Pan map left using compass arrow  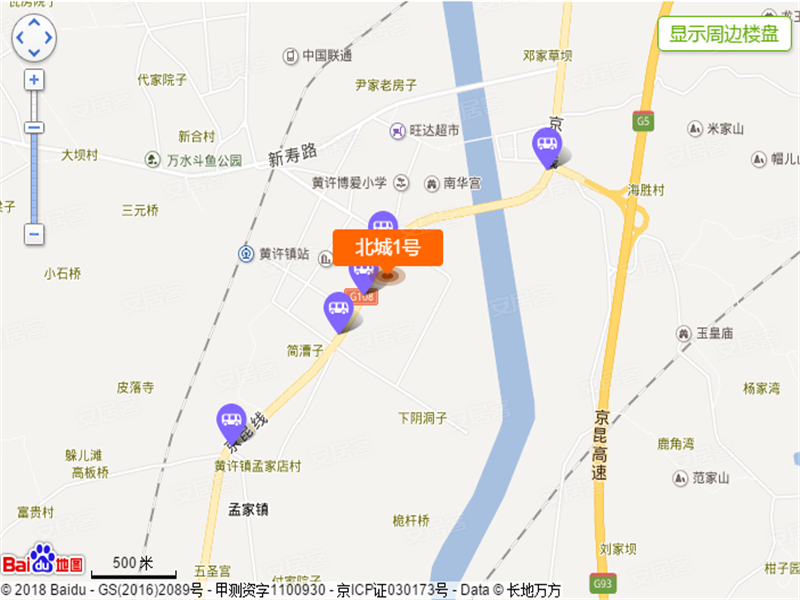pyautogui.click(x=18, y=38)
